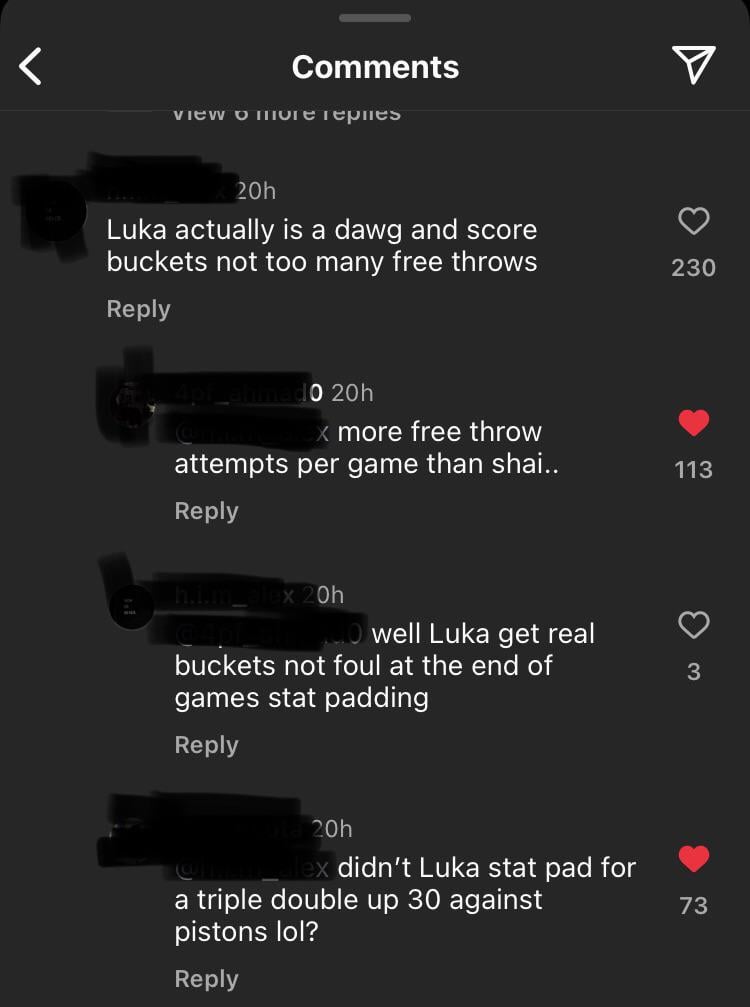750x1007 pixels.
Task: Open the mention link before 'didn't Luka stat pad'
Action: pos(254,867)
